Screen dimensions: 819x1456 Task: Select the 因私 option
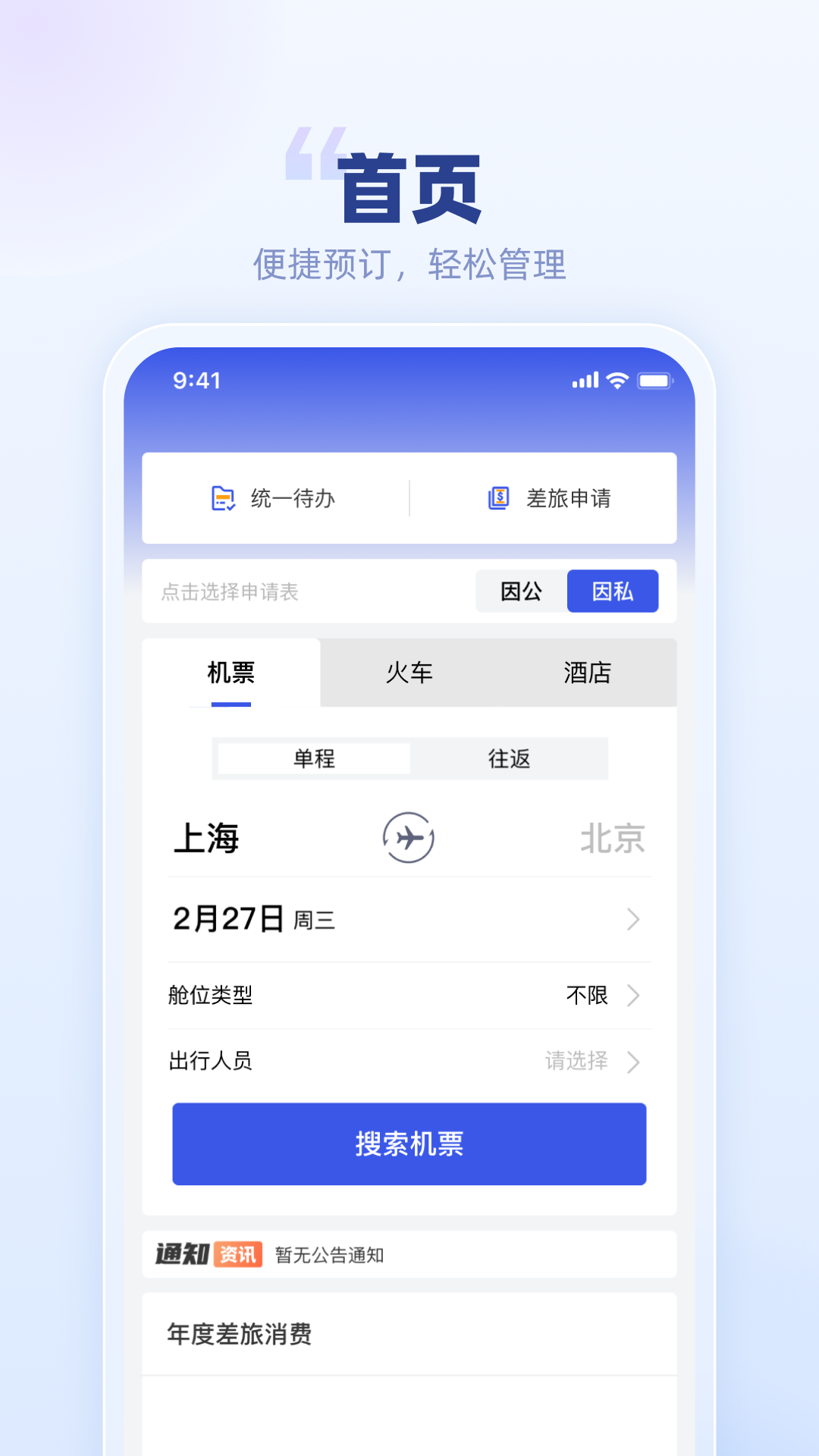point(613,591)
